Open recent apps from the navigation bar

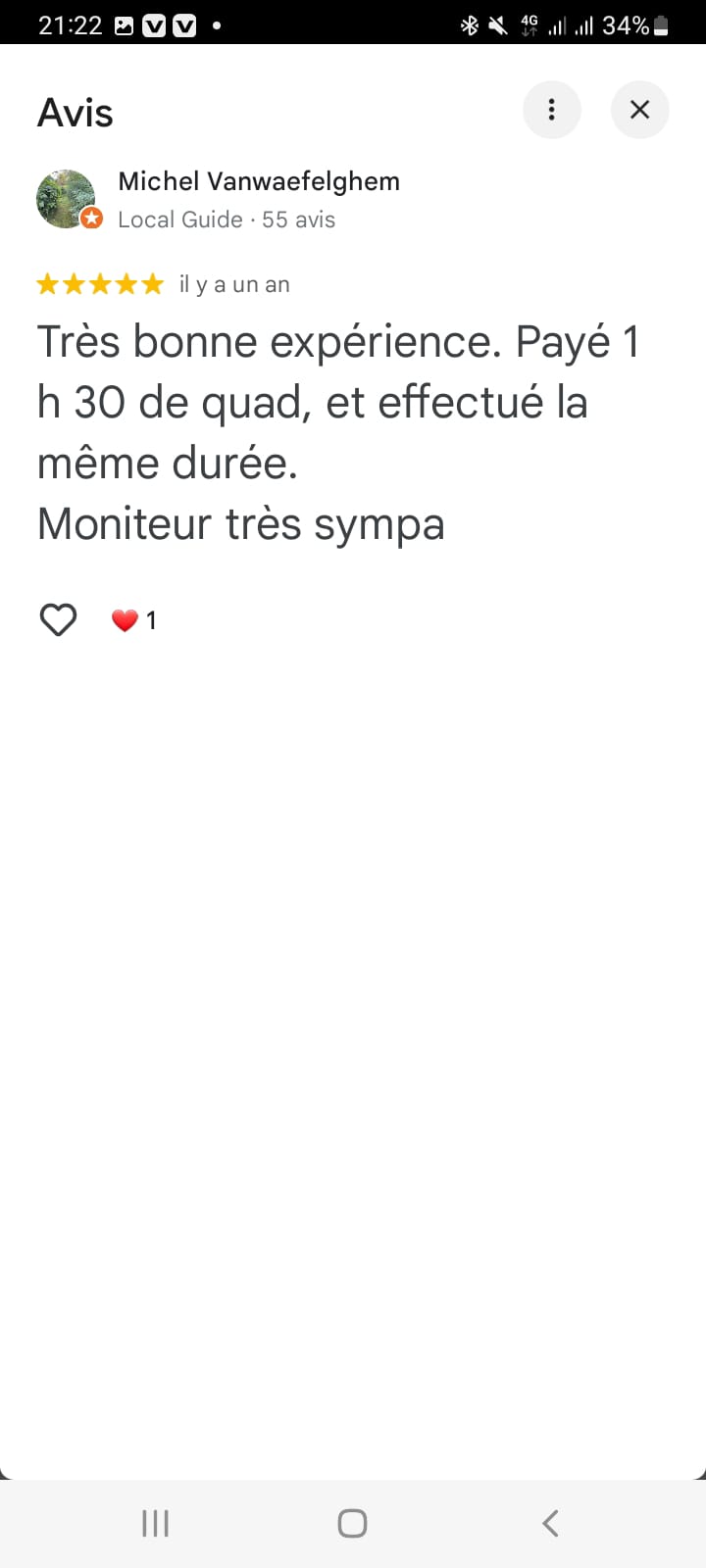(x=155, y=1523)
